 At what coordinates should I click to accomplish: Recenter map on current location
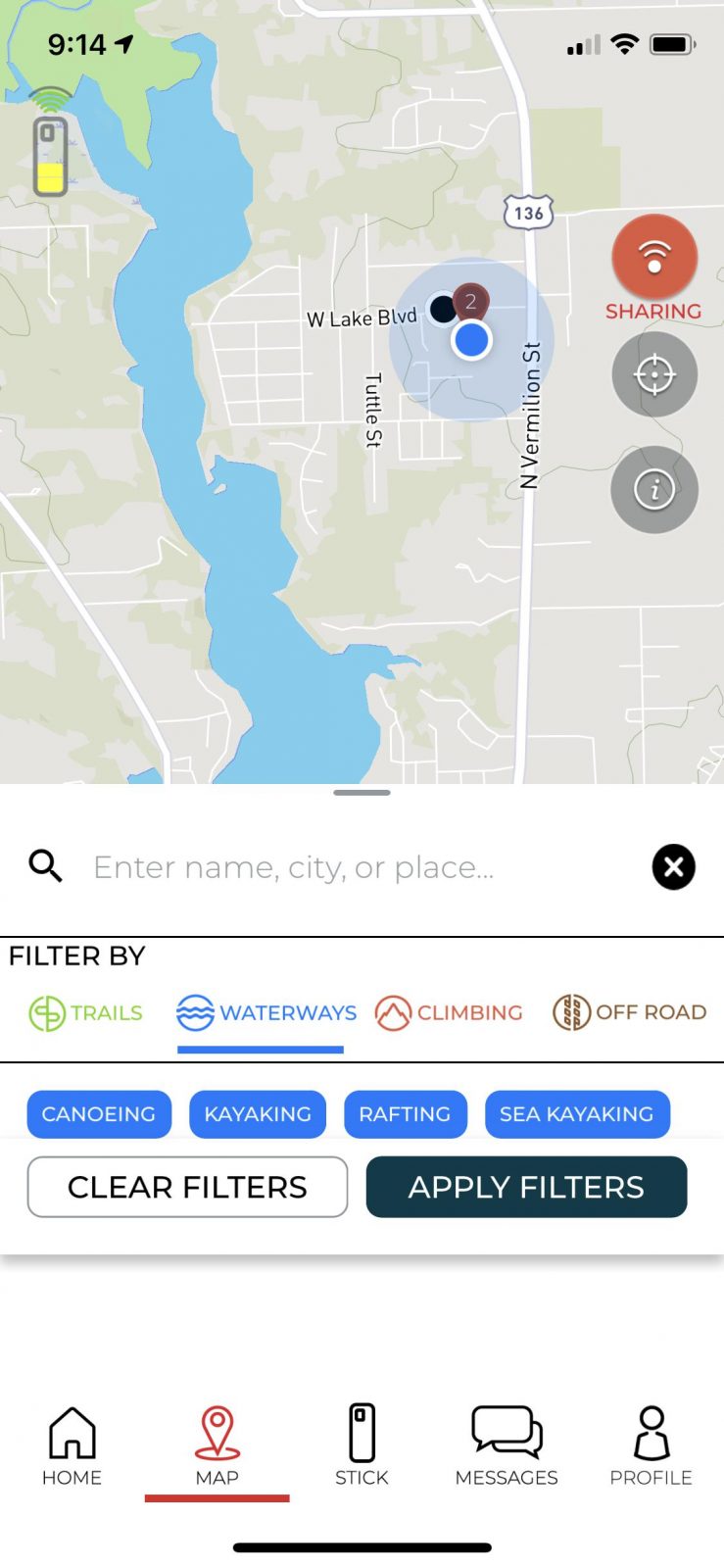click(654, 374)
